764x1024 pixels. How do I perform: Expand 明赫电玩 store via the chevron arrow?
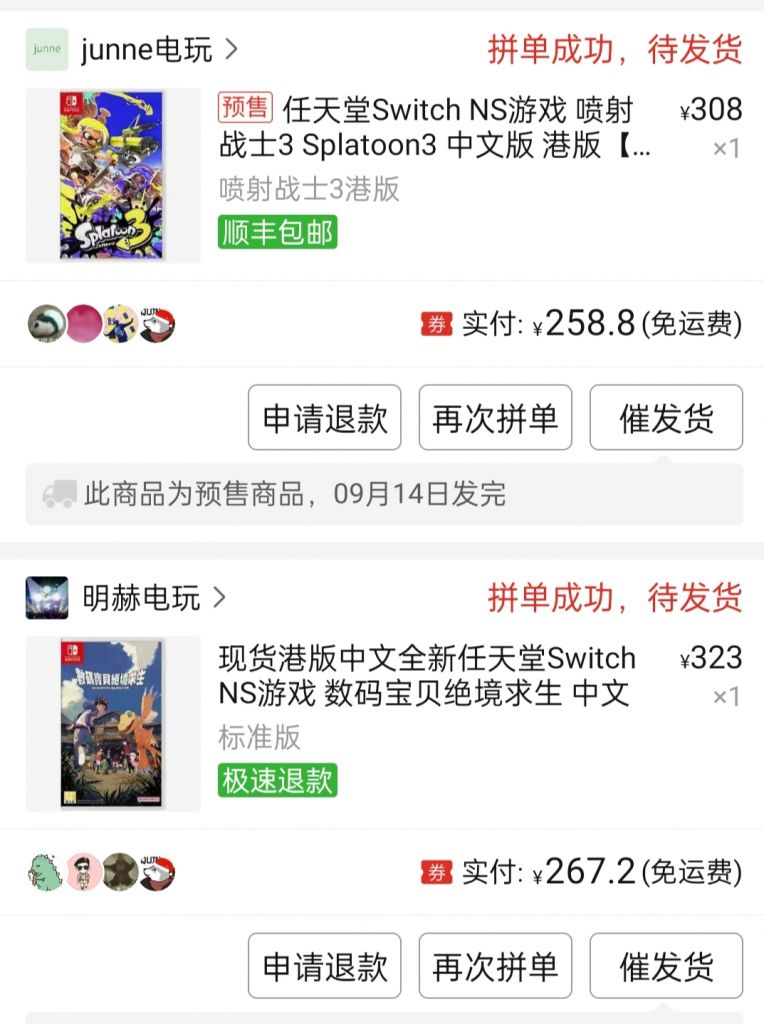click(221, 597)
